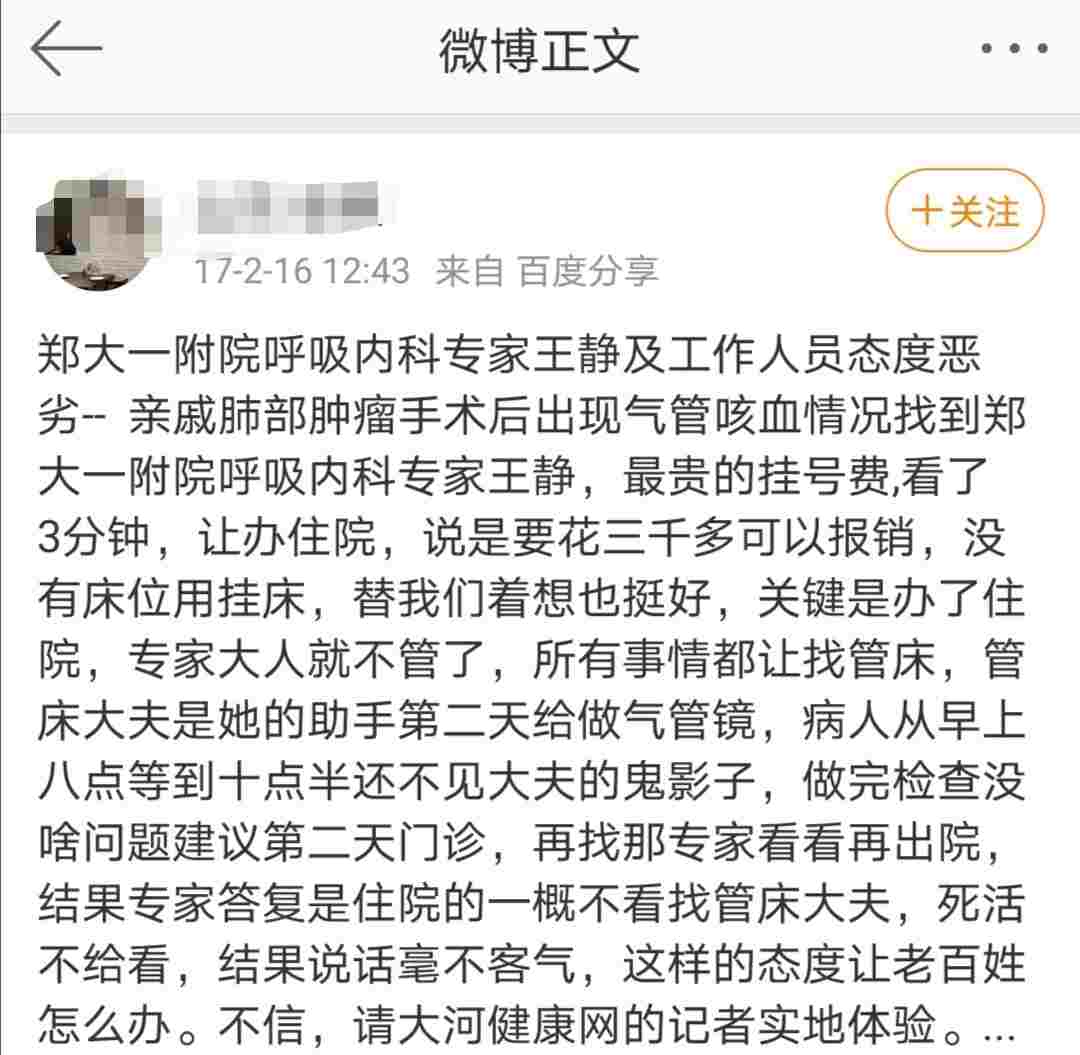Open the three-dot overflow menu

[x=1013, y=50]
